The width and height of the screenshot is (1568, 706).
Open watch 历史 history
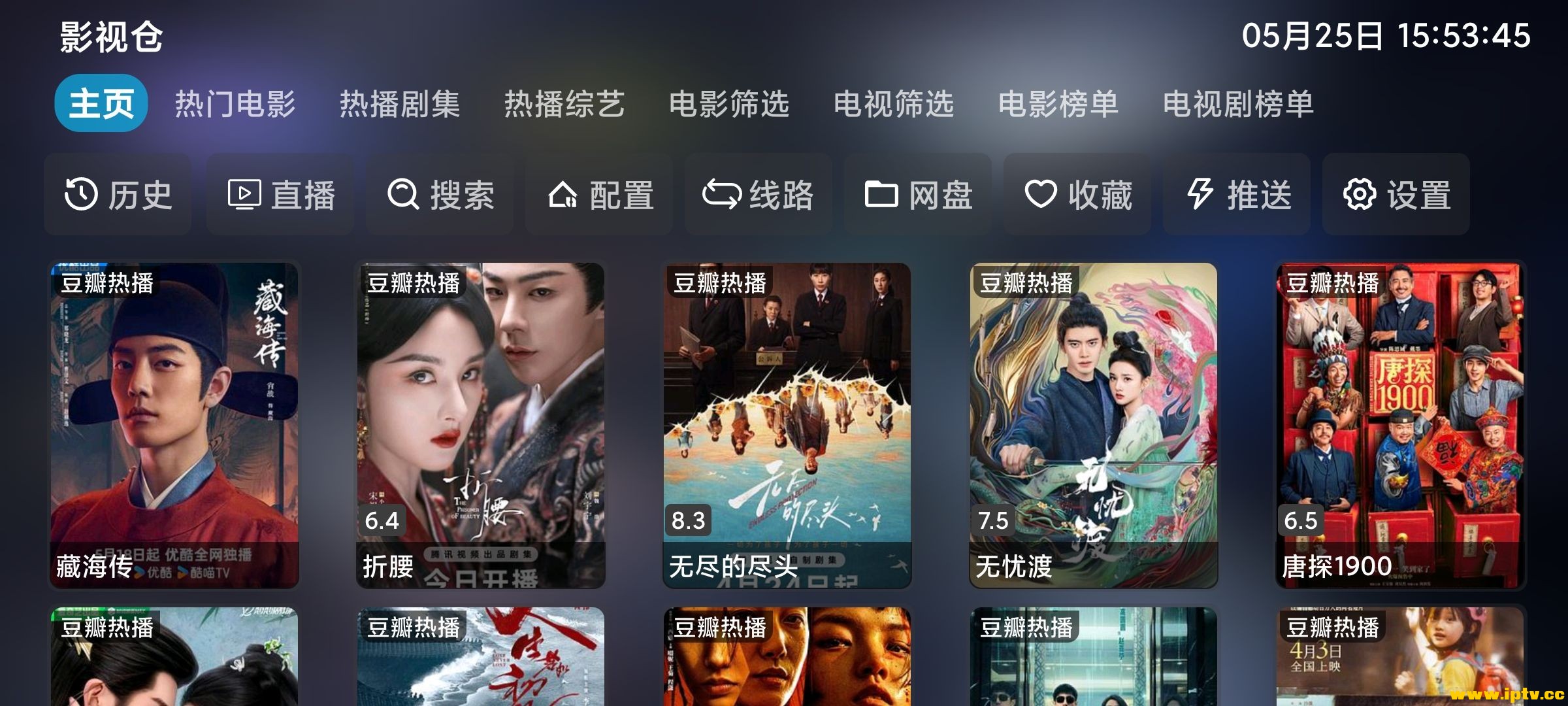pyautogui.click(x=118, y=195)
